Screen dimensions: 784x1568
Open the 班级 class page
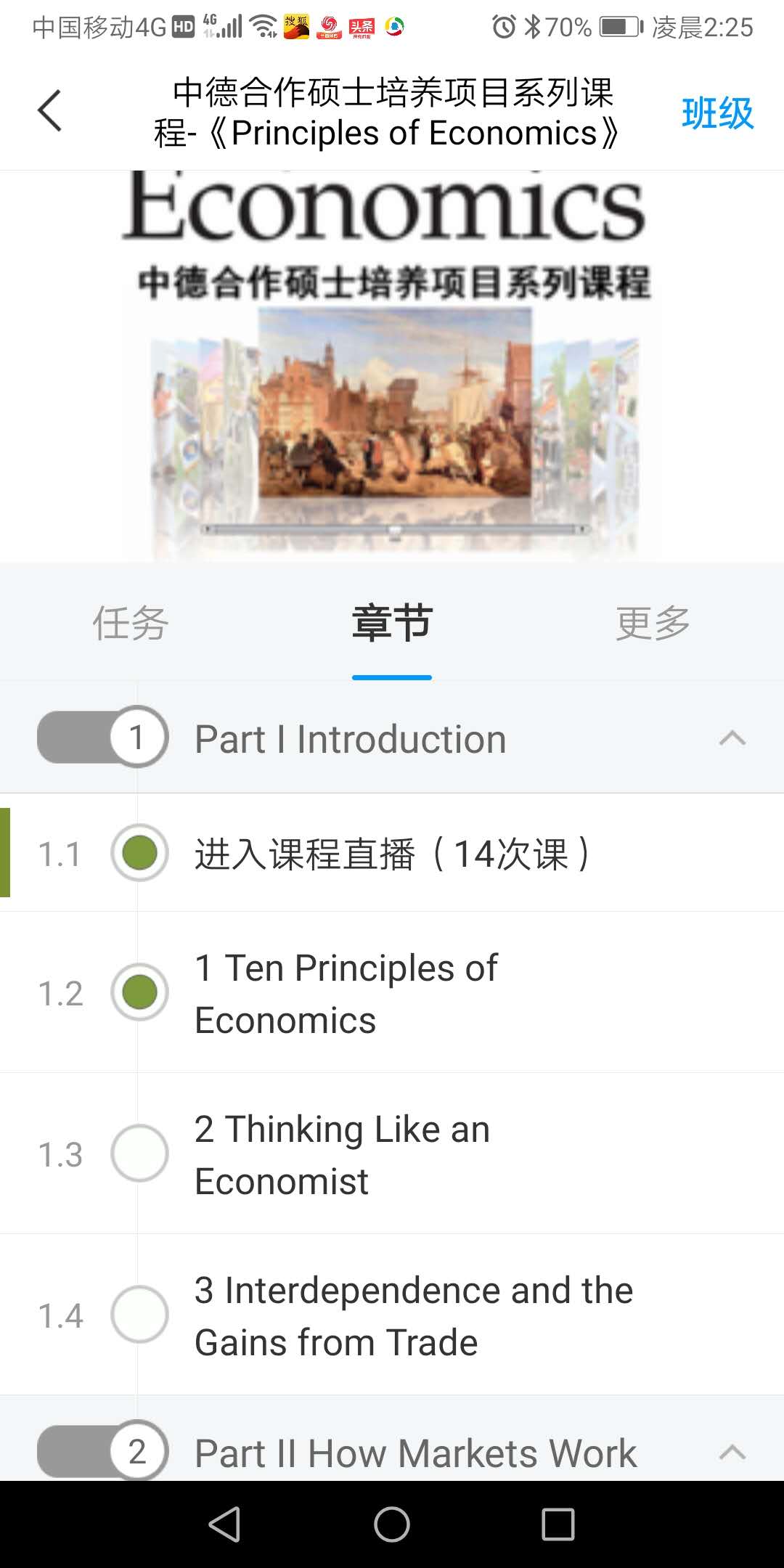[717, 113]
